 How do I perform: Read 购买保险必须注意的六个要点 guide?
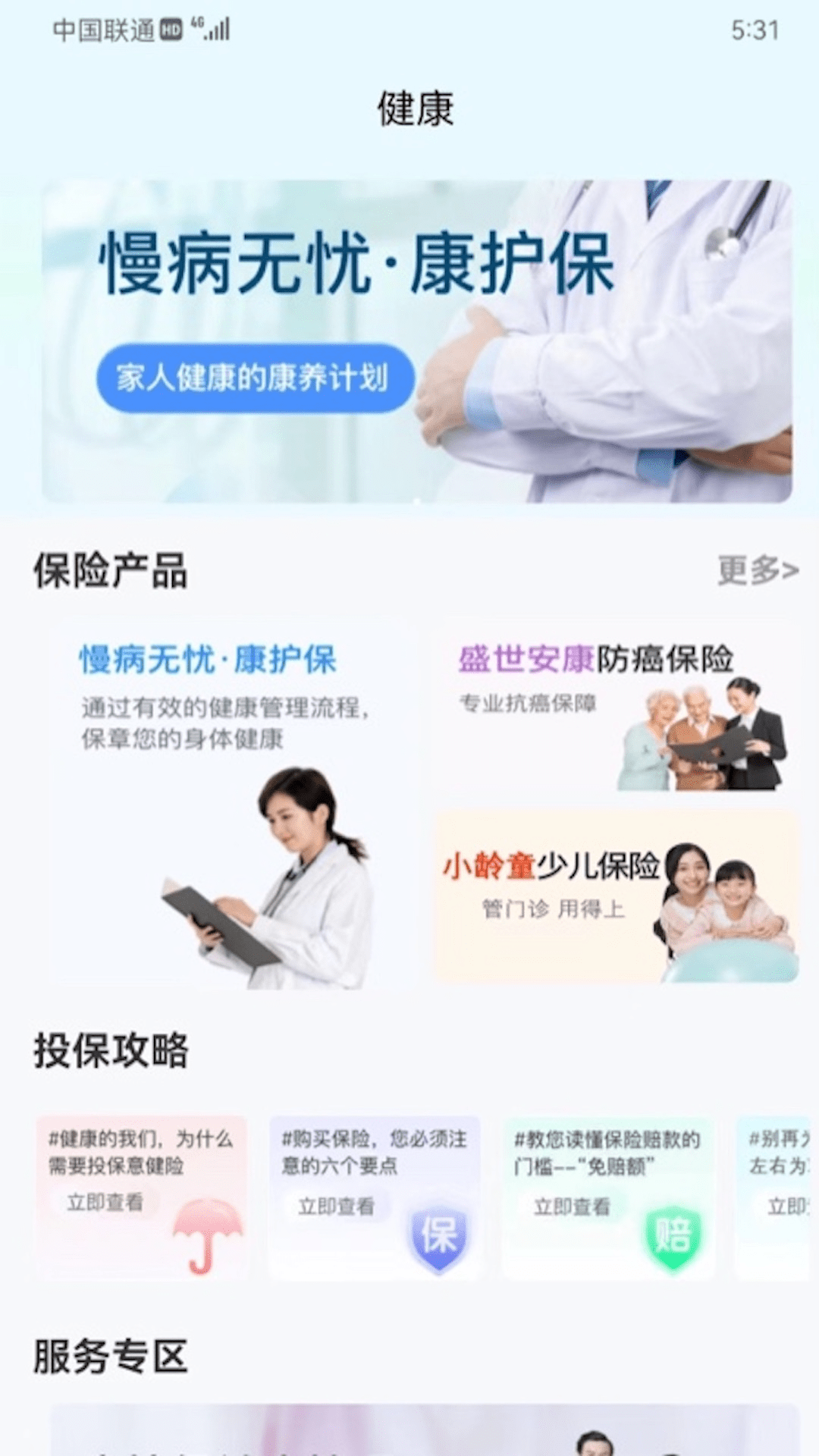pos(375,1197)
